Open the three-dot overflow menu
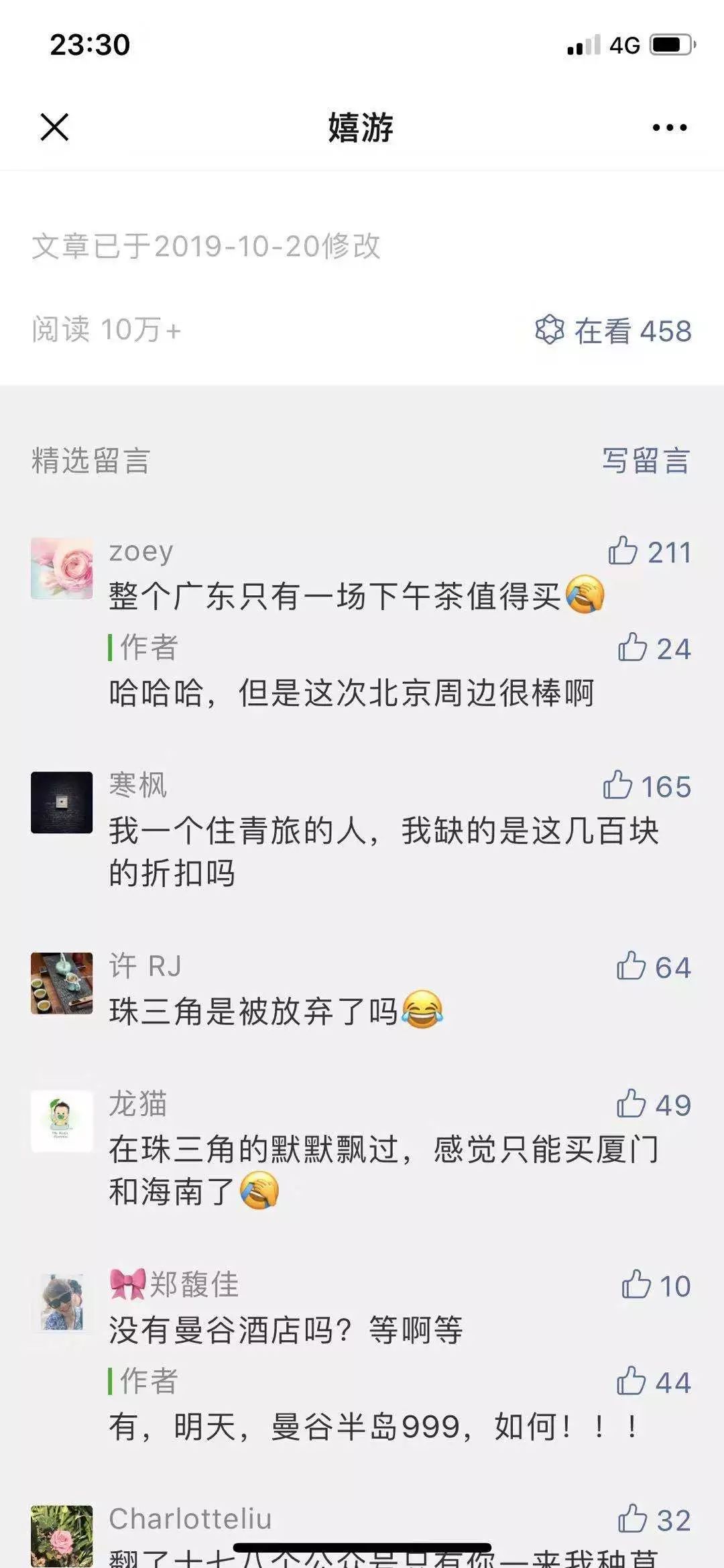Viewport: 724px width, 1568px height. tap(670, 127)
